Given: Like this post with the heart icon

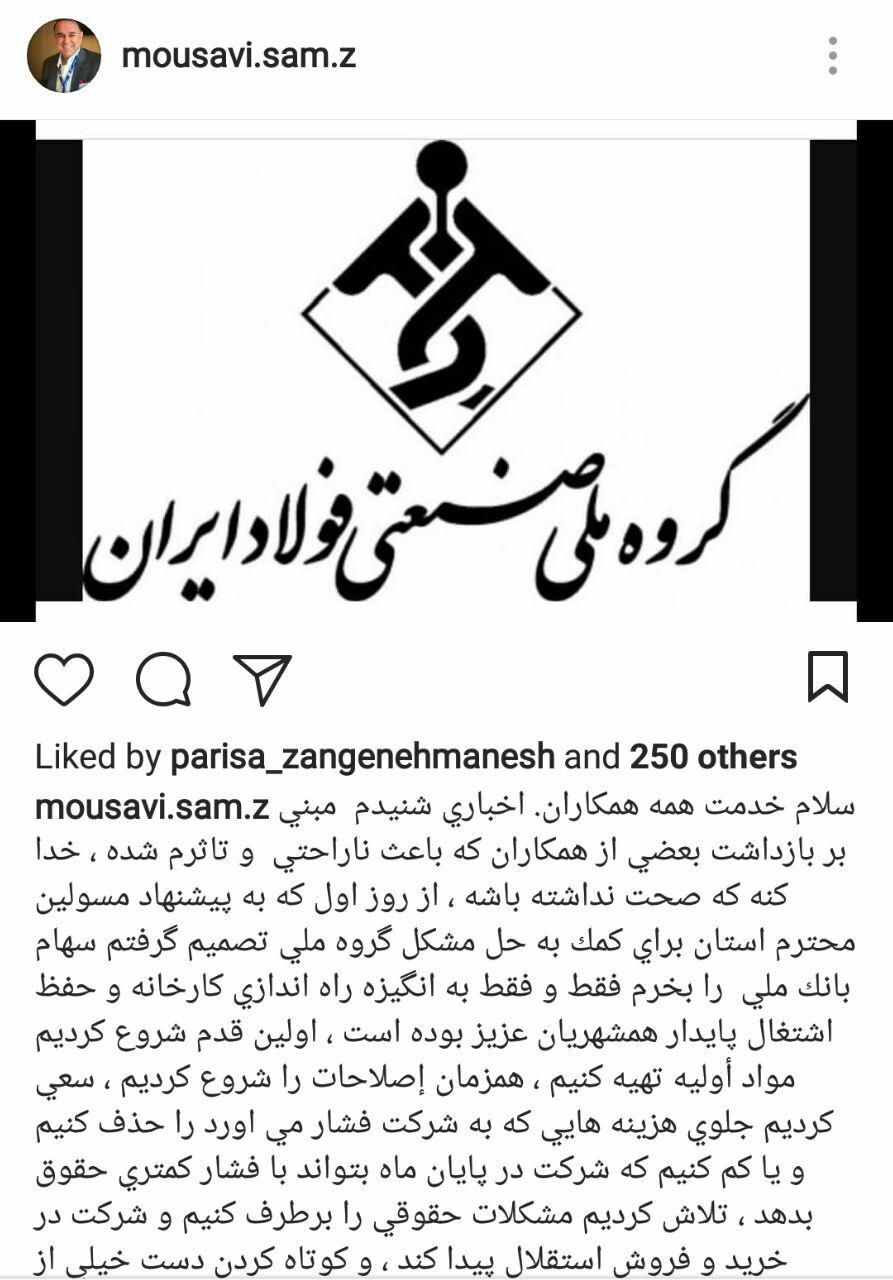Looking at the screenshot, I should 64,680.
